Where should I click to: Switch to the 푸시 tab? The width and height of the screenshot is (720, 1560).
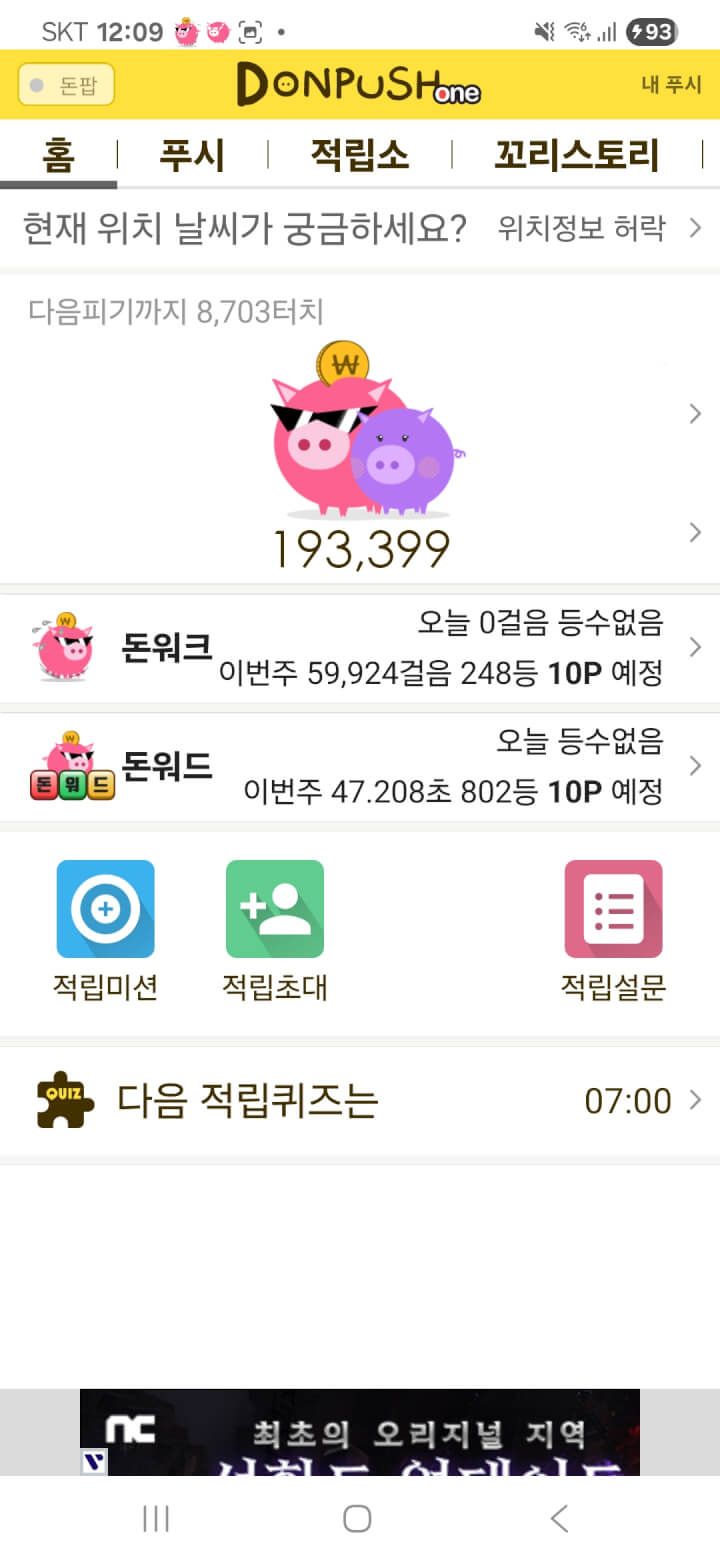coord(192,155)
